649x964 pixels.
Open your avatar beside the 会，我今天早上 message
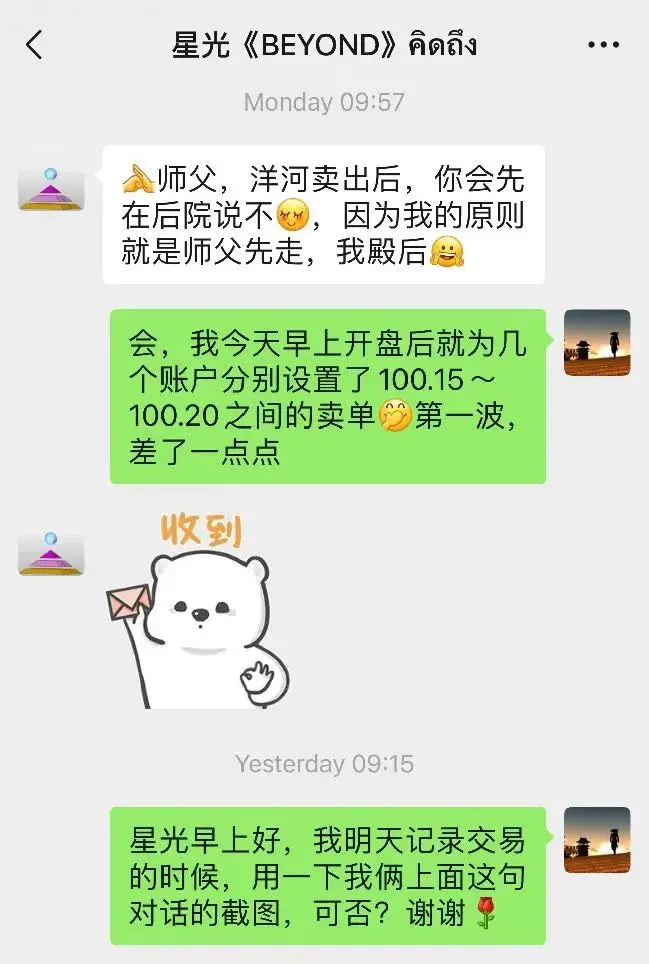pyautogui.click(x=597, y=342)
